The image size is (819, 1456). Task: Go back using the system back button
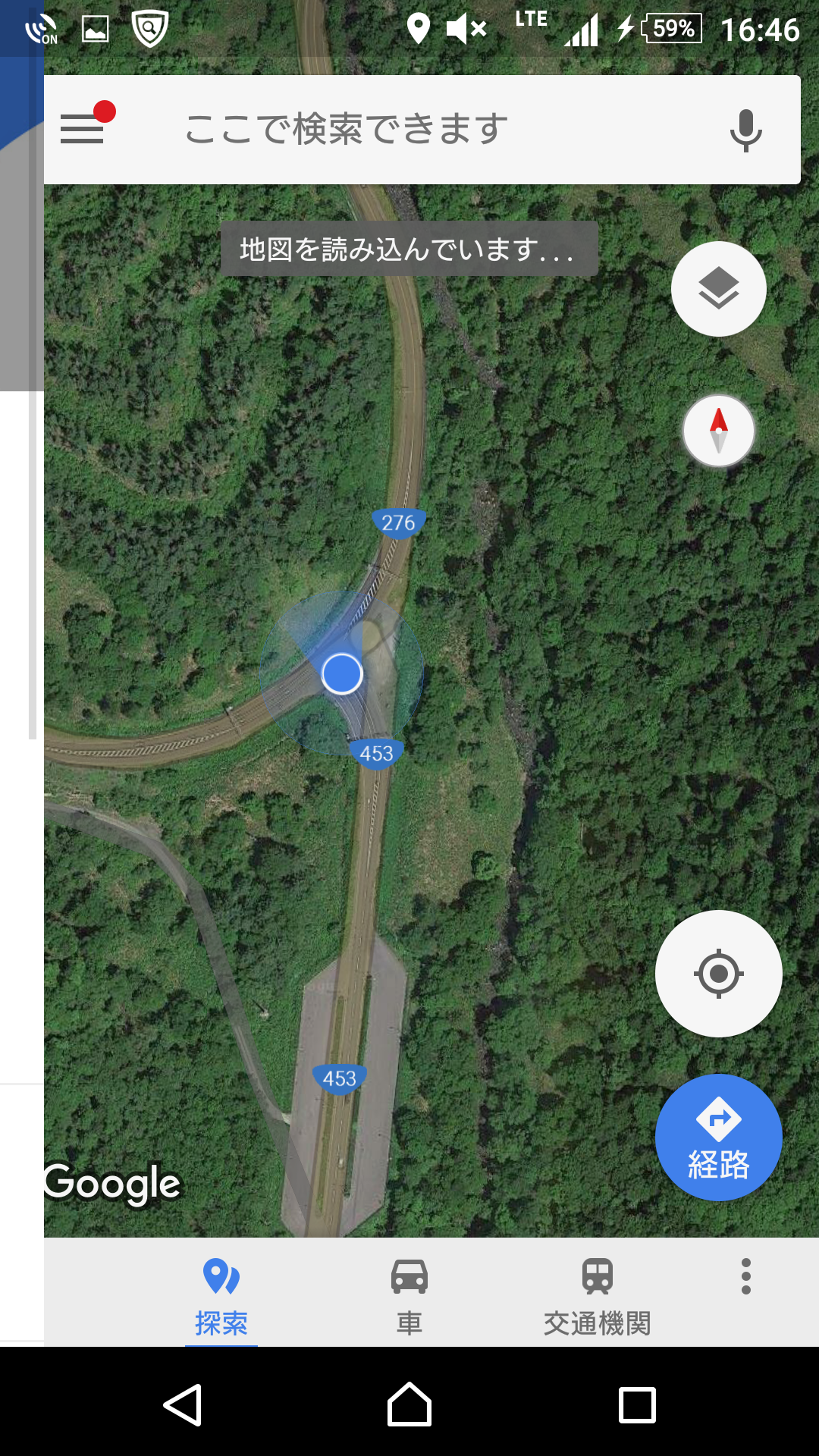pyautogui.click(x=183, y=1404)
